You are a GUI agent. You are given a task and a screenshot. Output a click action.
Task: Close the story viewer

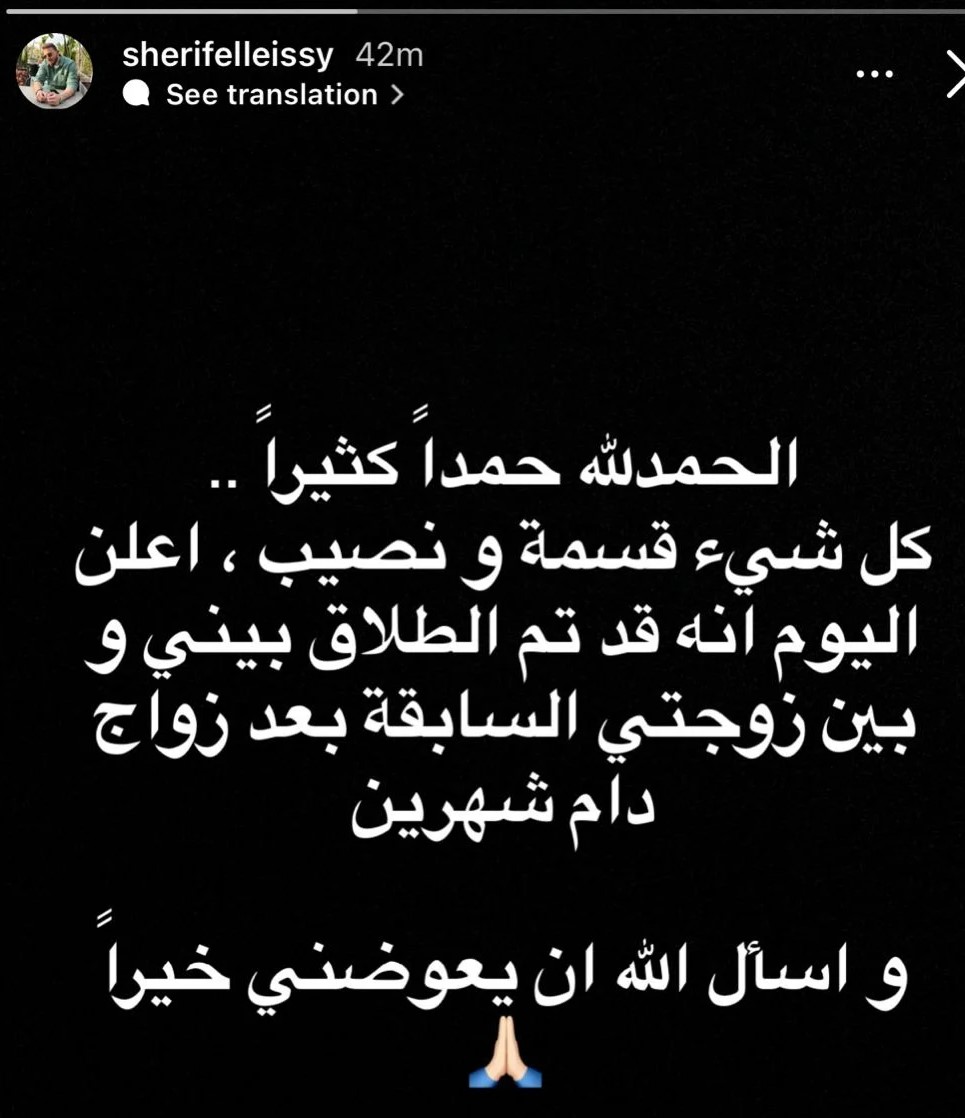coord(955,76)
